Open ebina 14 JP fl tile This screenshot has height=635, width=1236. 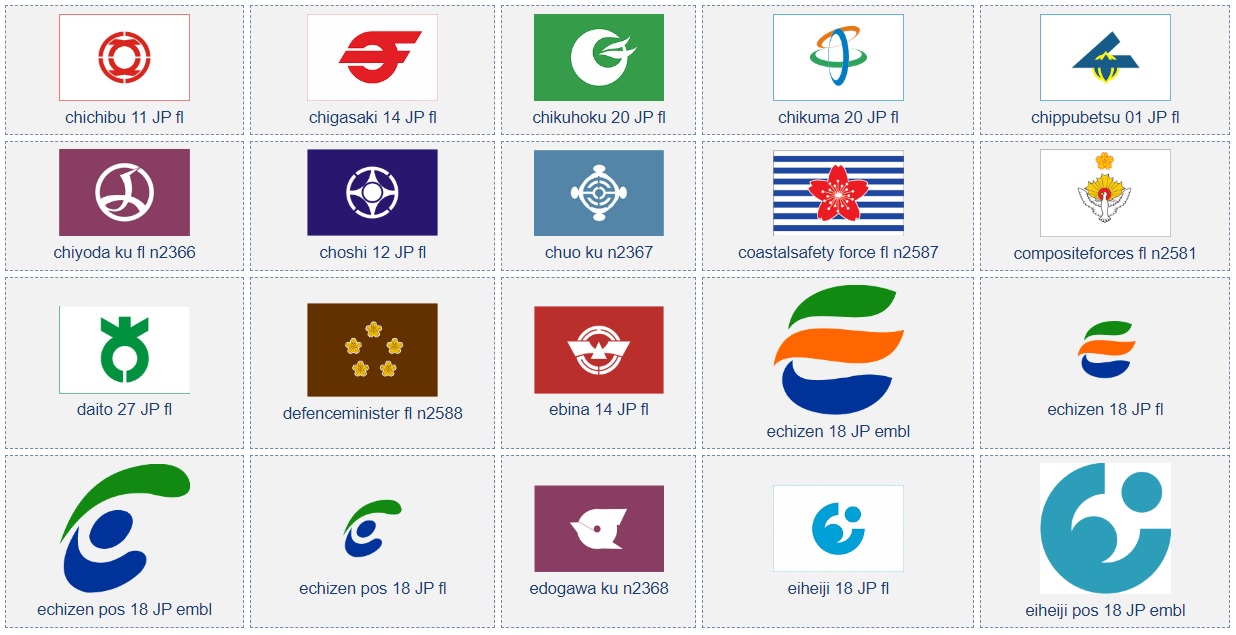point(598,350)
